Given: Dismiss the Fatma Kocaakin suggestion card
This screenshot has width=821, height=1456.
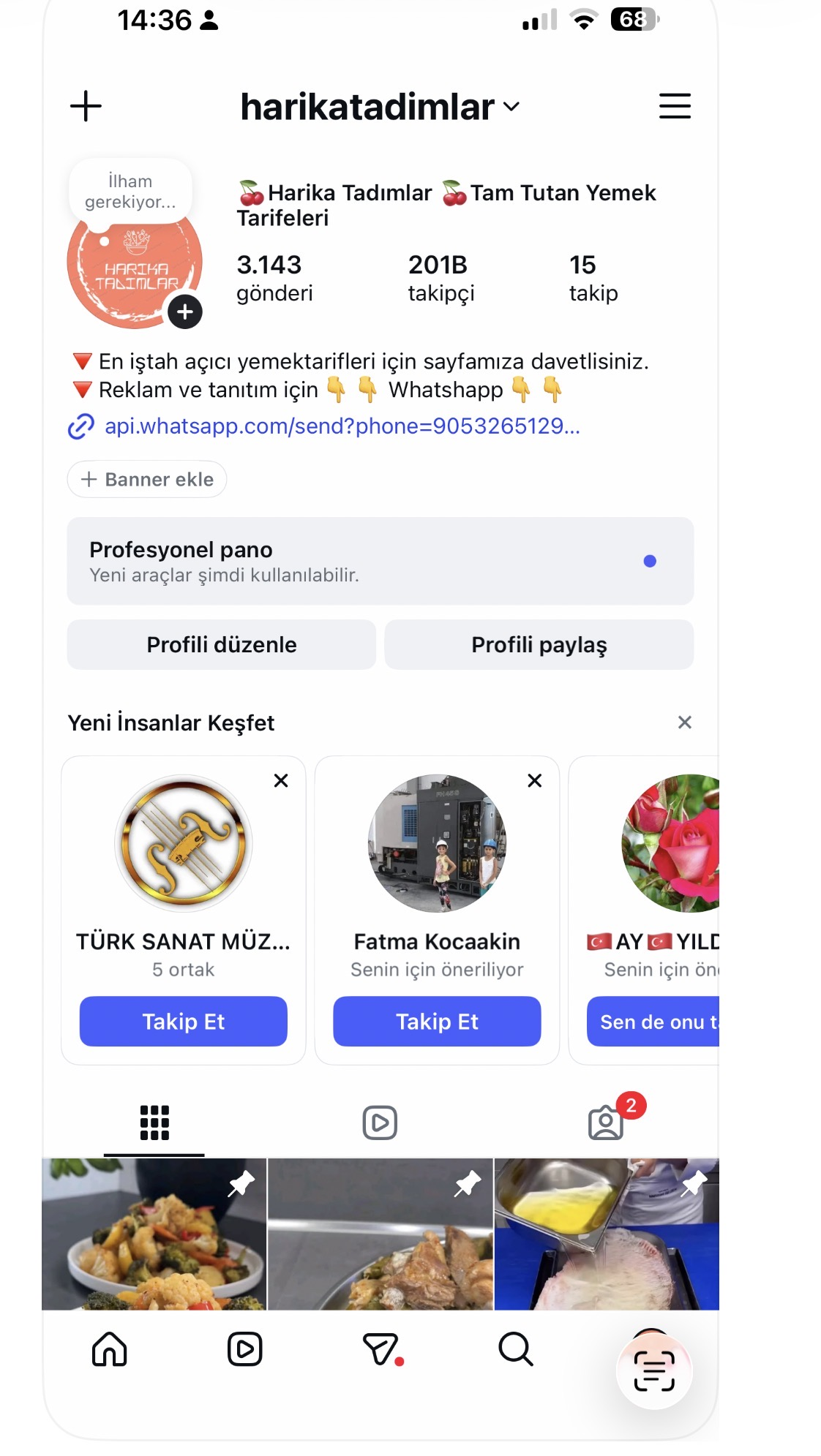Looking at the screenshot, I should point(535,780).
